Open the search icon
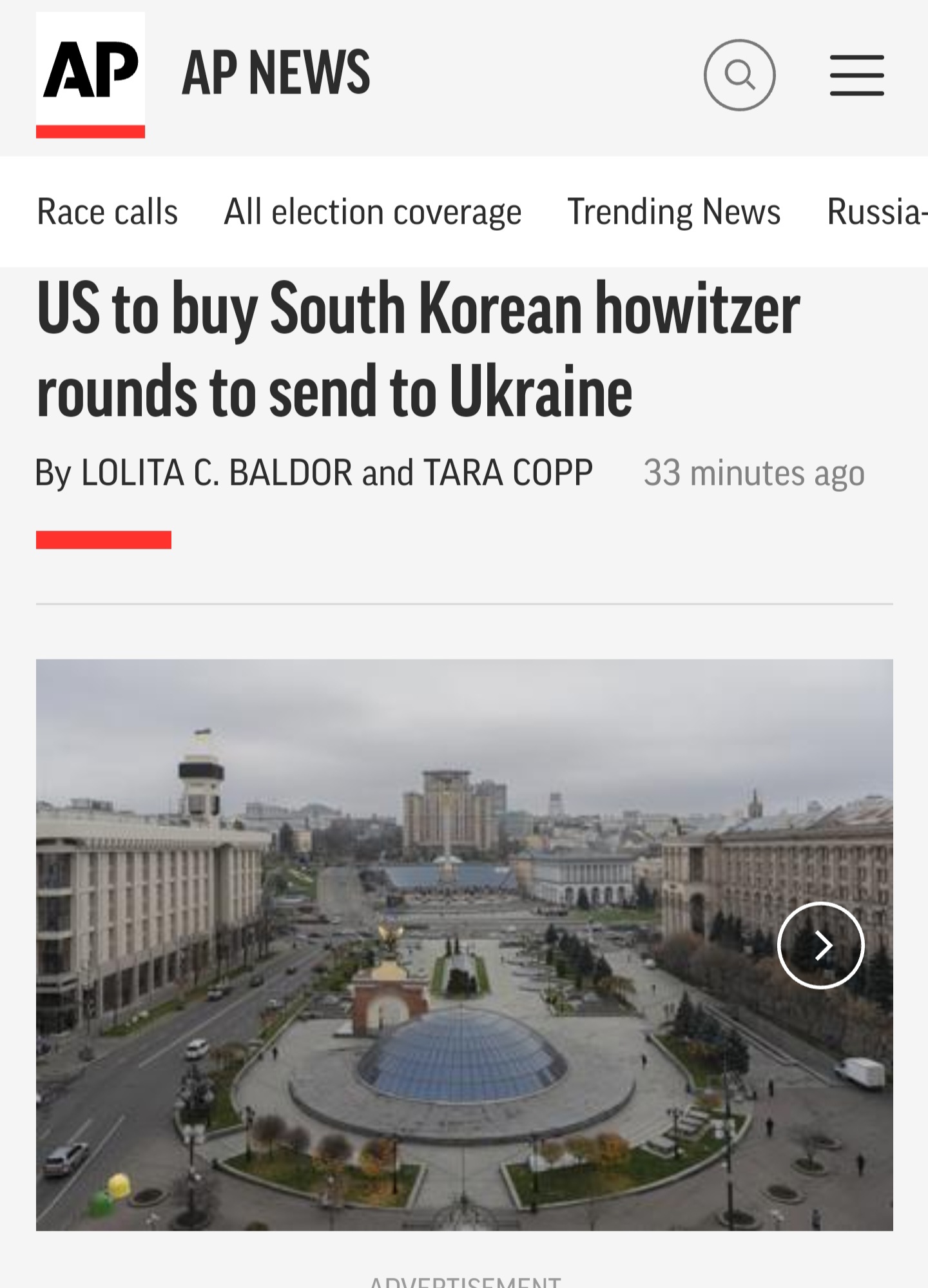Image resolution: width=928 pixels, height=1288 pixels. (739, 75)
